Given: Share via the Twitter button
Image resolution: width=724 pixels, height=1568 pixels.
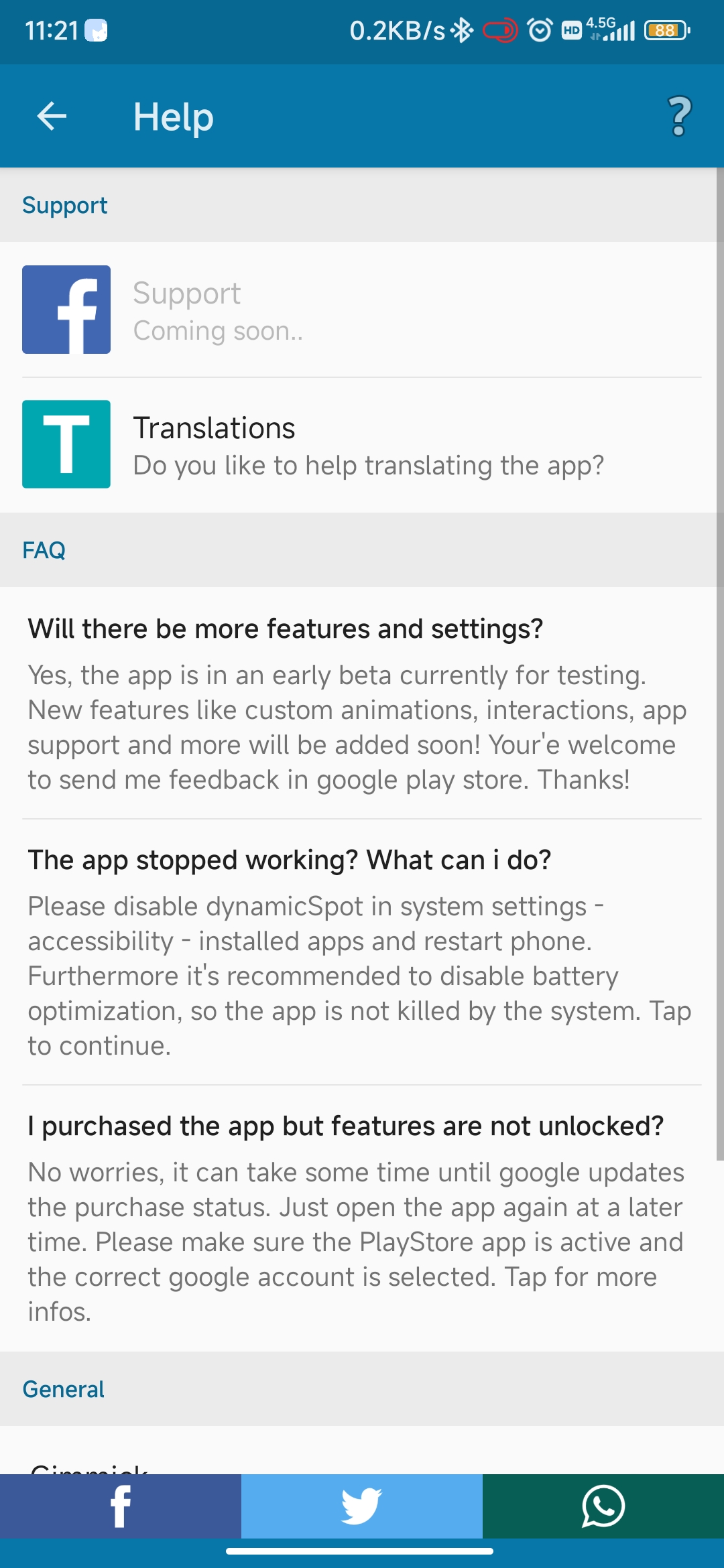Looking at the screenshot, I should 362,1506.
